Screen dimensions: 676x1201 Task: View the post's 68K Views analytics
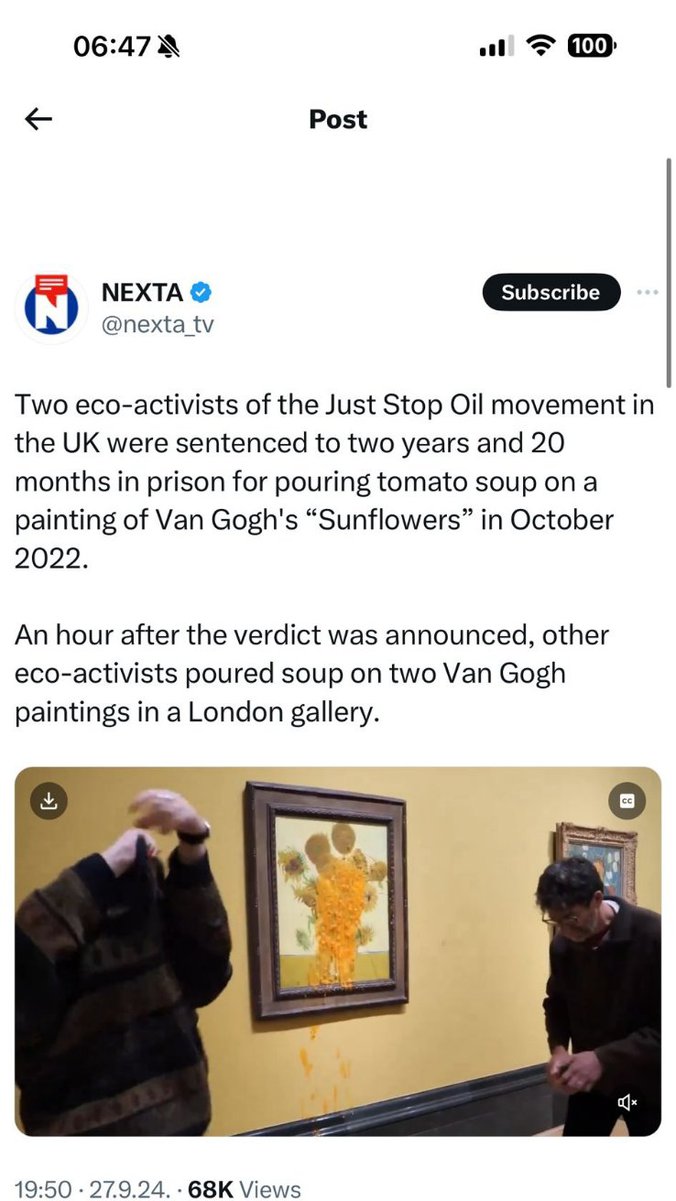244,1188
